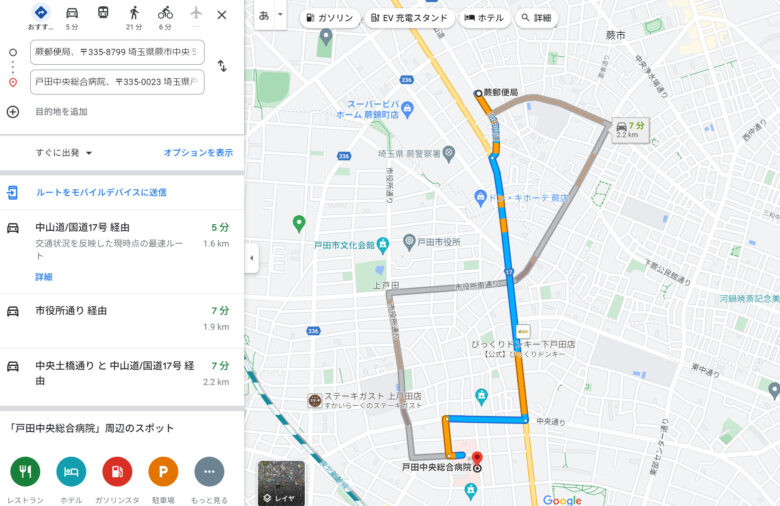780x506 pixels.
Task: Add another destination (目的地を追加)
Action: click(x=61, y=111)
